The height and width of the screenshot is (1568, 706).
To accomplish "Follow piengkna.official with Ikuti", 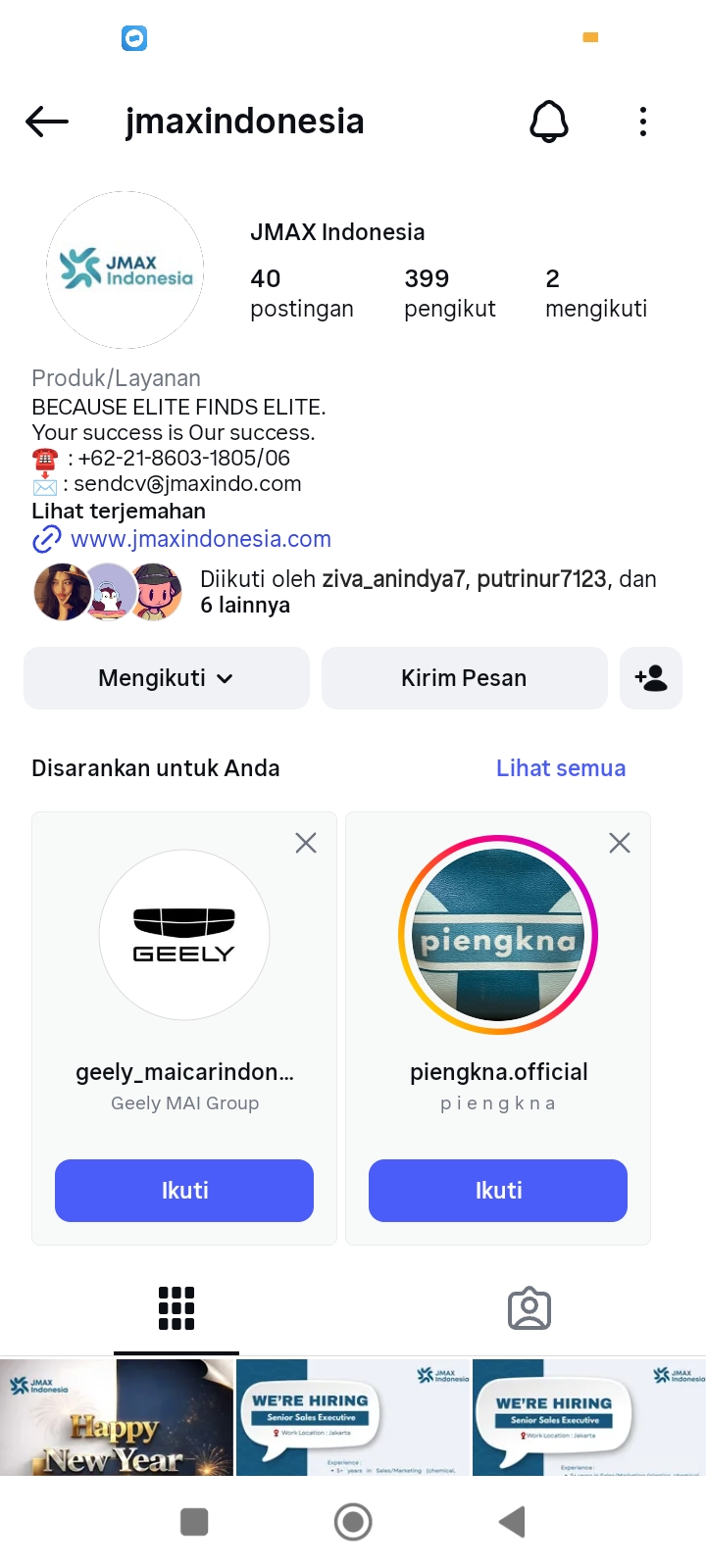I will tap(498, 1191).
